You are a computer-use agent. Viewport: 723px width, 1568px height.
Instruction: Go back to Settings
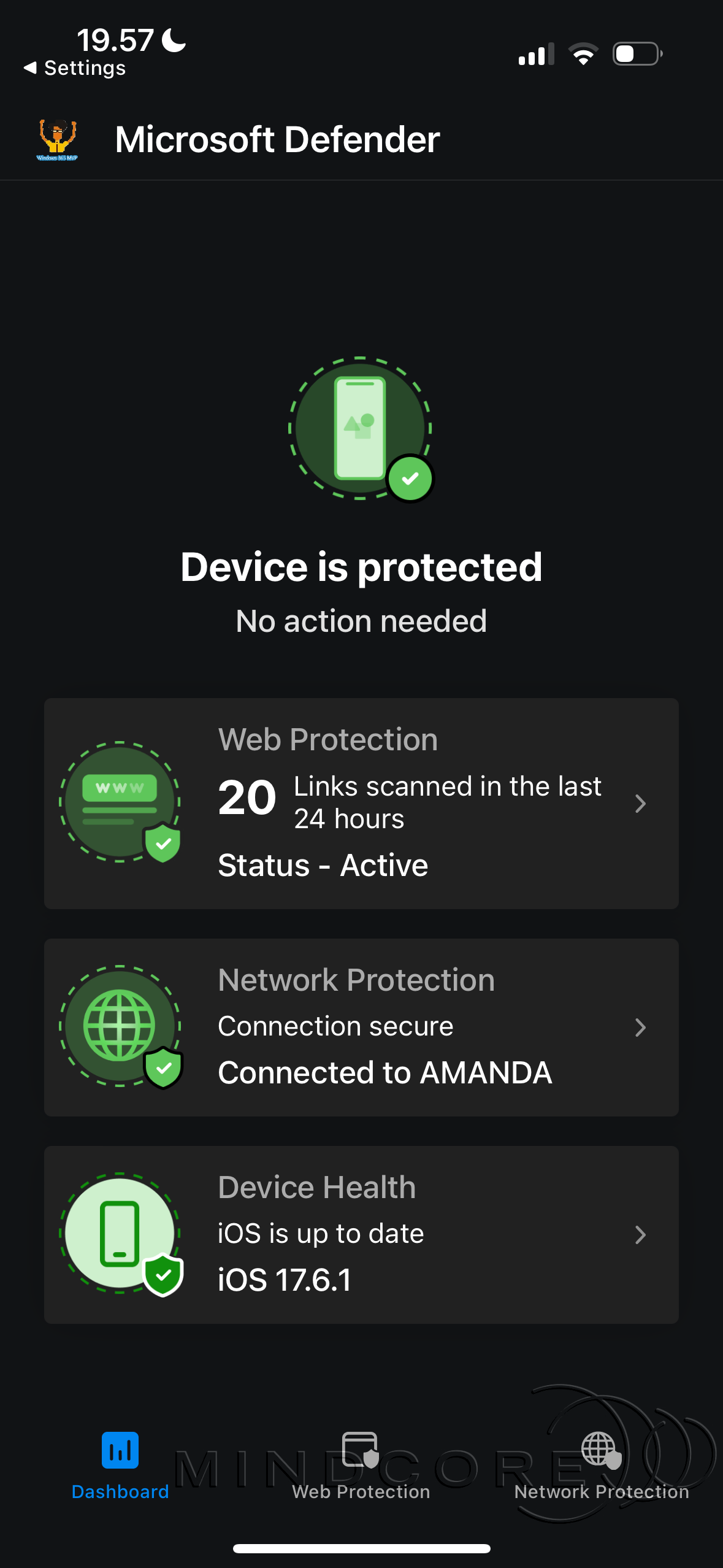click(74, 68)
